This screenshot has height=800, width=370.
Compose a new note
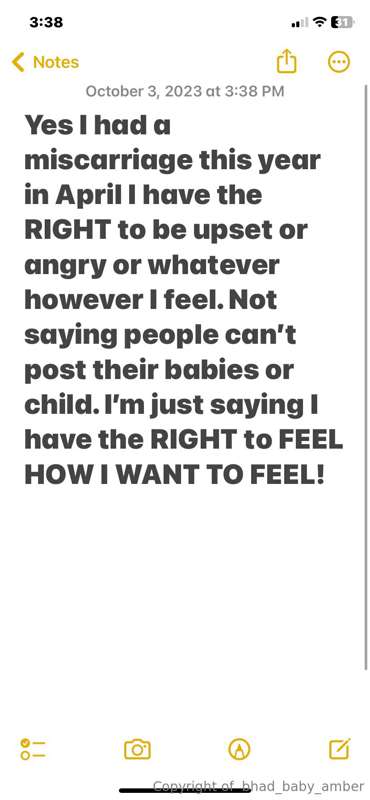coord(339,748)
